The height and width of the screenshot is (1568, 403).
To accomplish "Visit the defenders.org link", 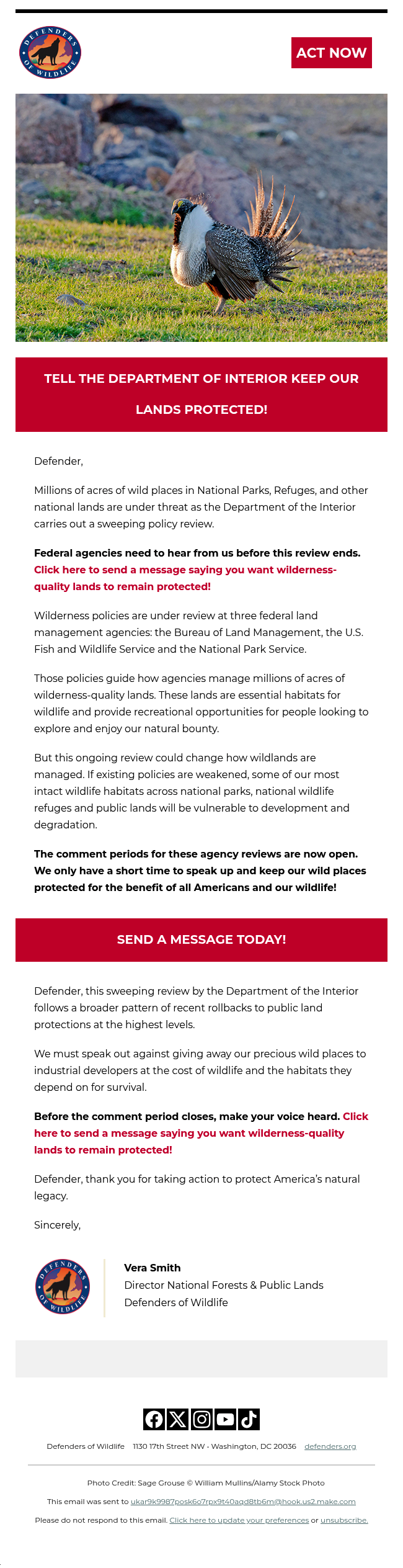I will [x=330, y=1446].
